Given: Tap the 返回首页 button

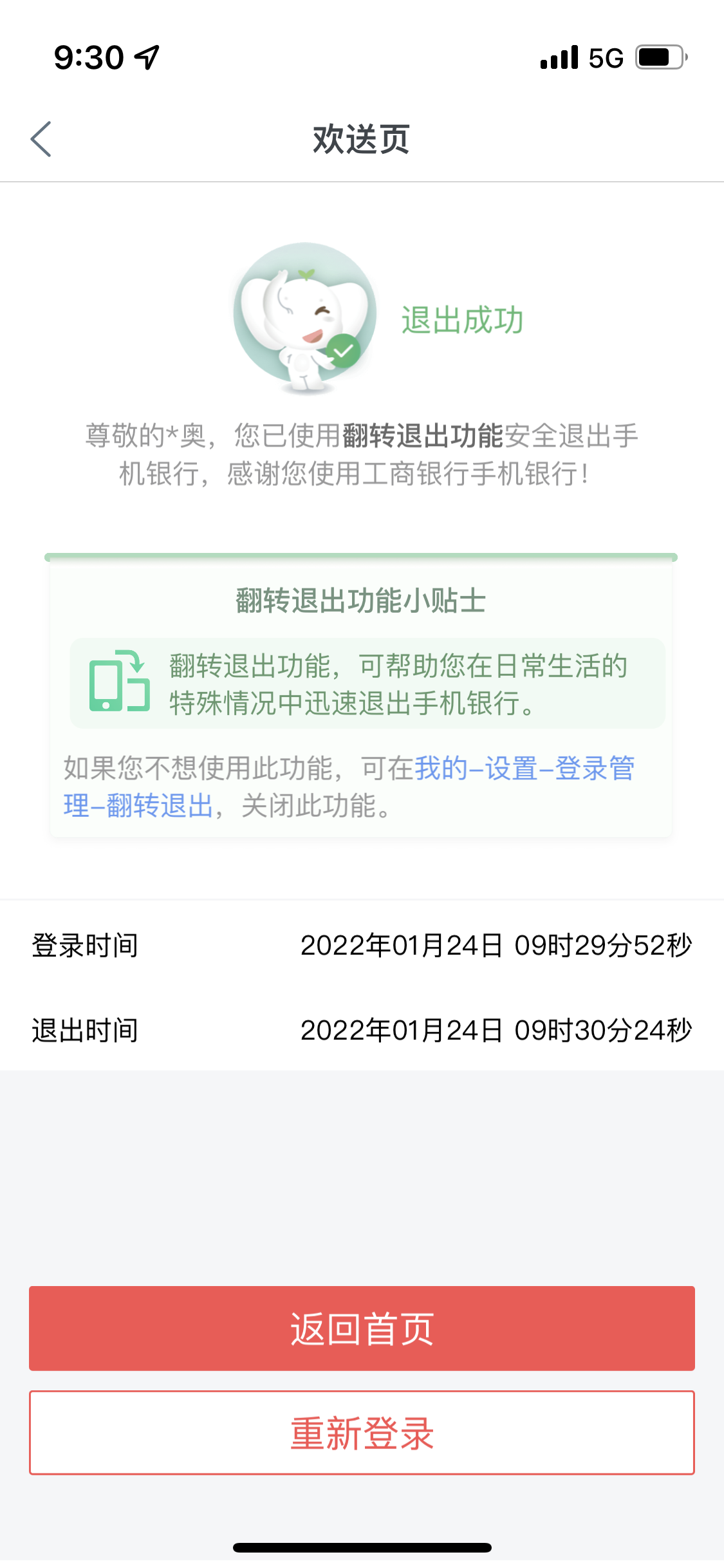Looking at the screenshot, I should pyautogui.click(x=362, y=1329).
